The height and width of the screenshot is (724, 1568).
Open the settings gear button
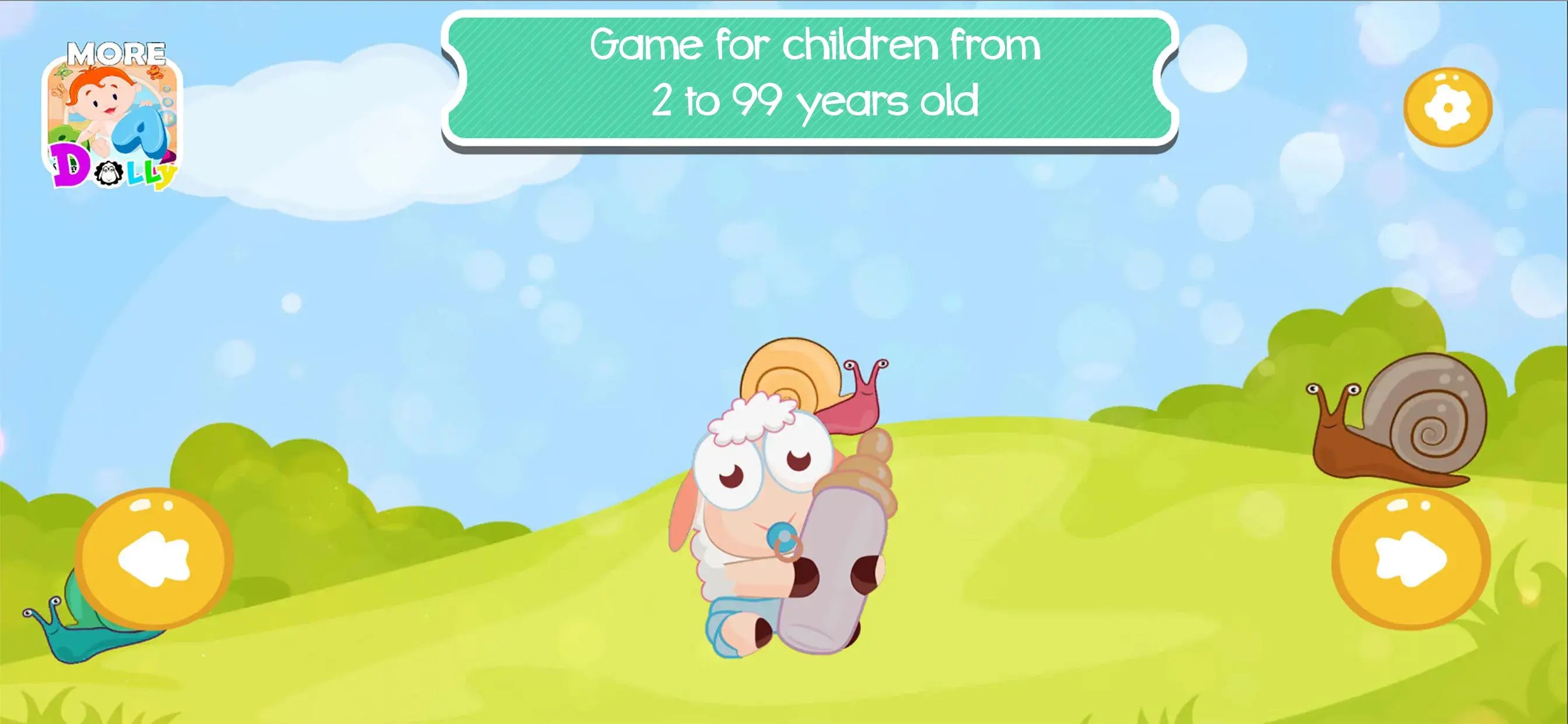(1447, 107)
